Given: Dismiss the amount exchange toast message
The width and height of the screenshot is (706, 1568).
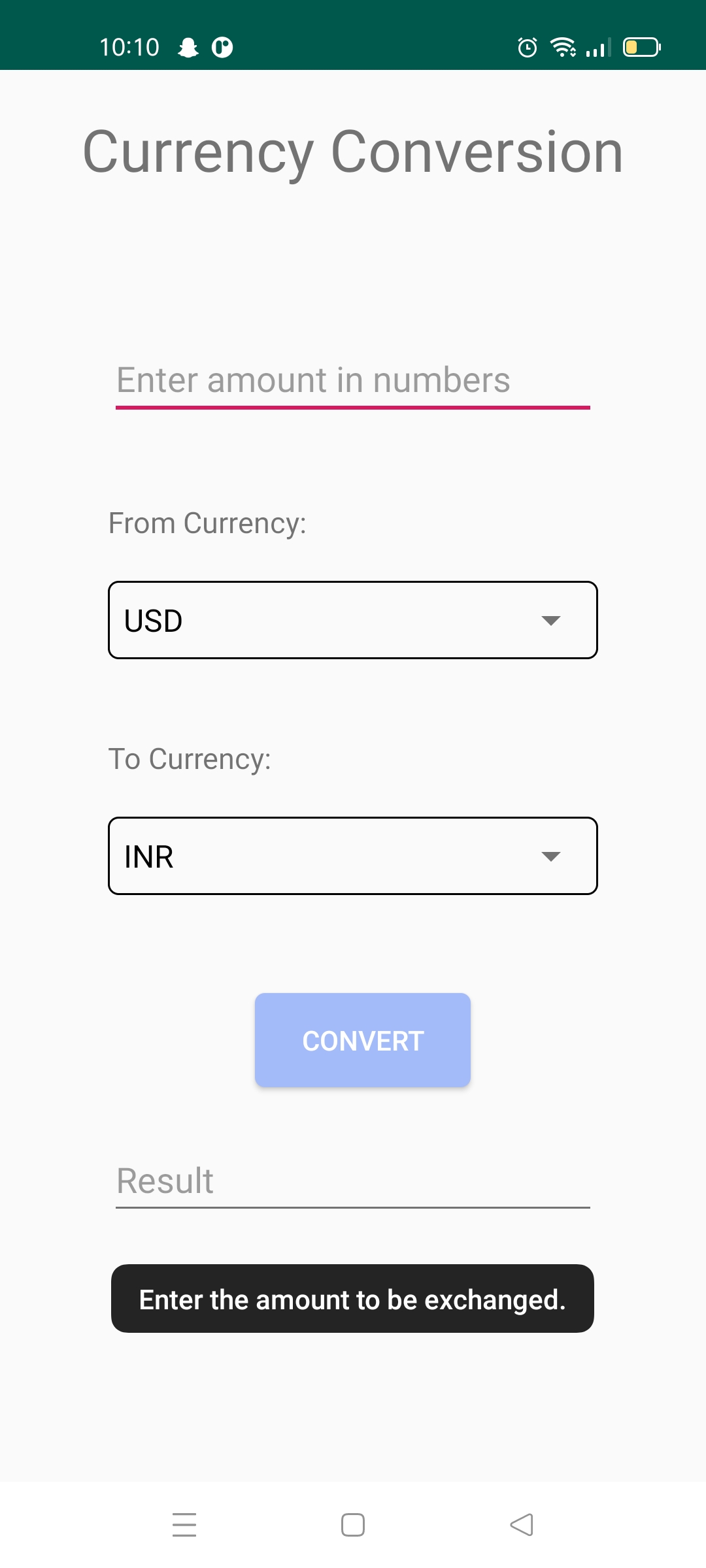Looking at the screenshot, I should coord(352,1299).
